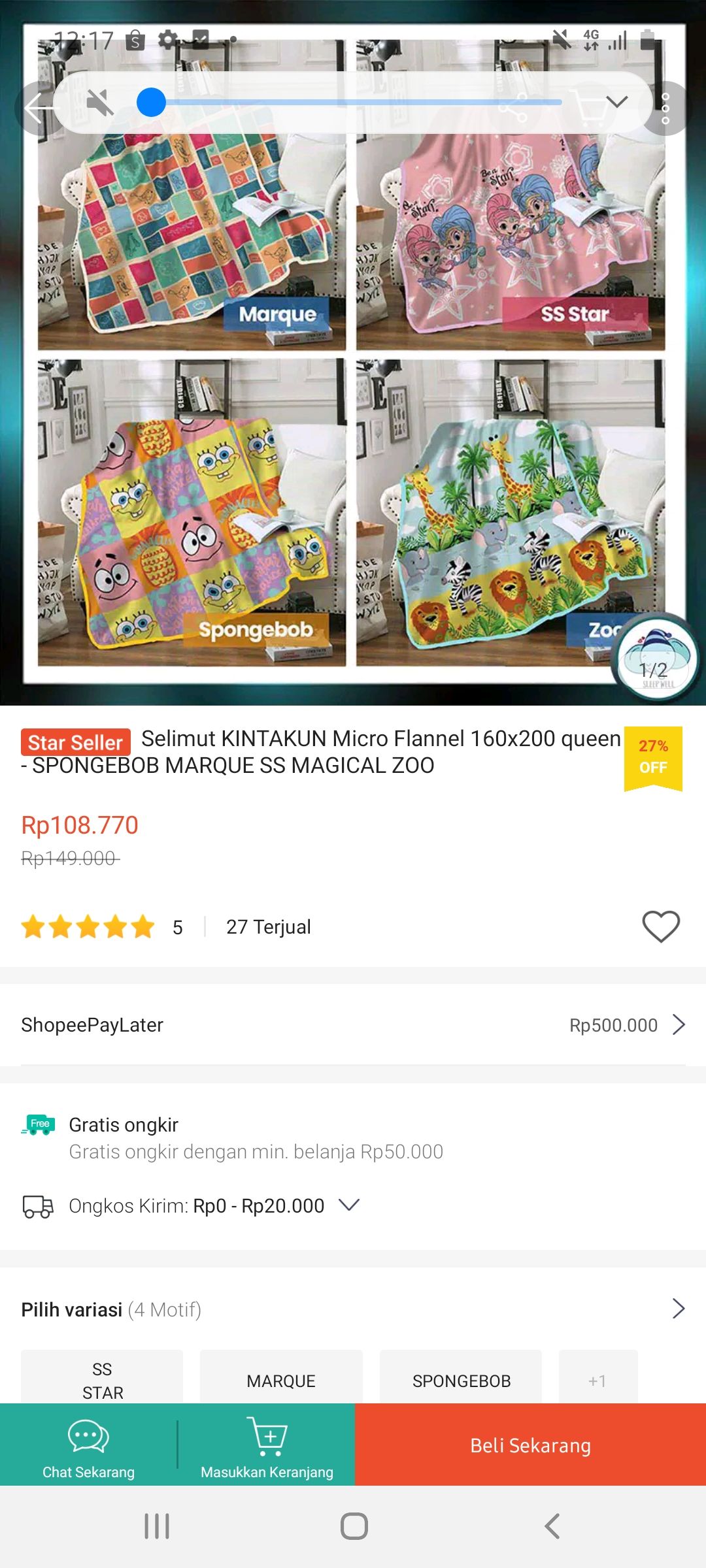
Task: Toggle the wishlist heart icon
Action: [x=660, y=926]
